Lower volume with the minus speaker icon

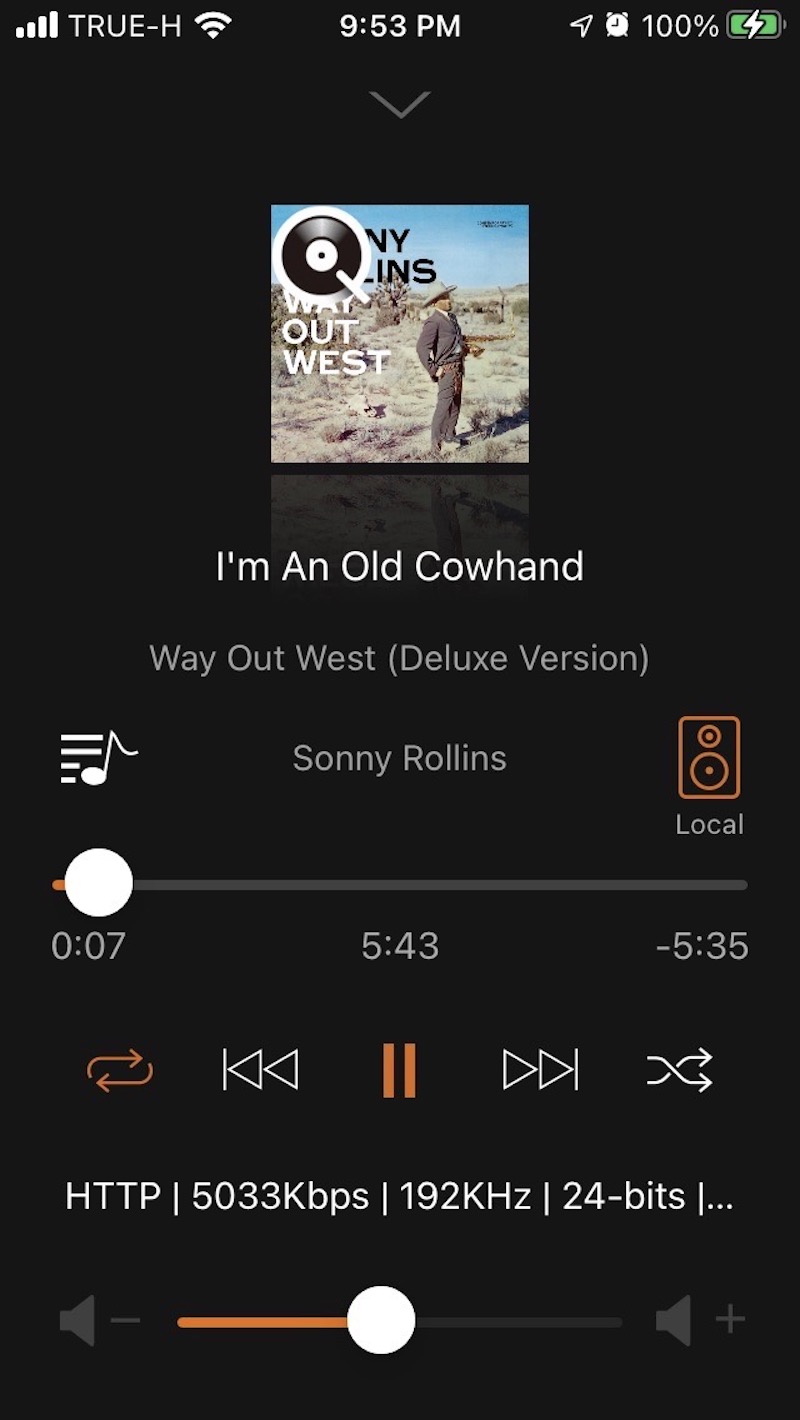pos(98,1321)
